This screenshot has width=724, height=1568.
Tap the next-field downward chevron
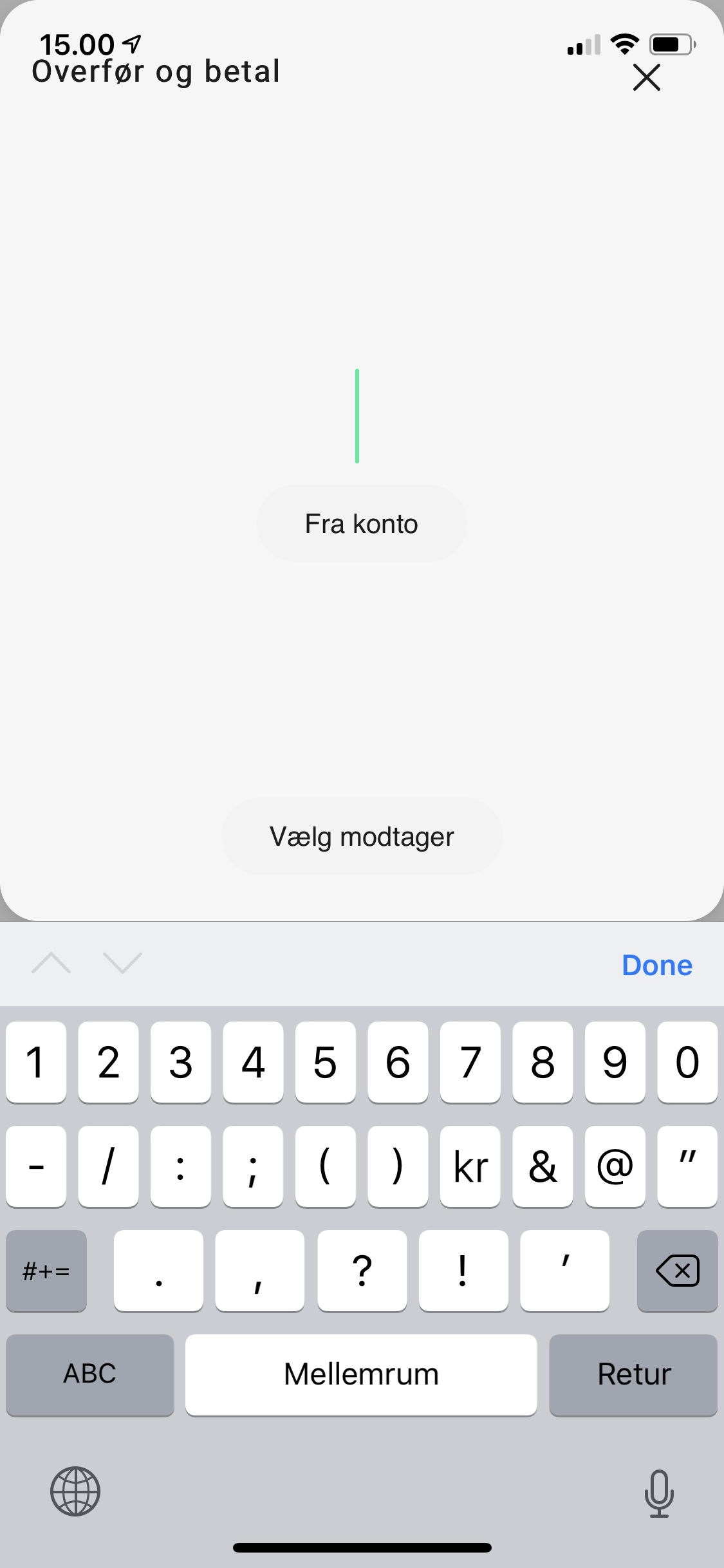click(123, 964)
